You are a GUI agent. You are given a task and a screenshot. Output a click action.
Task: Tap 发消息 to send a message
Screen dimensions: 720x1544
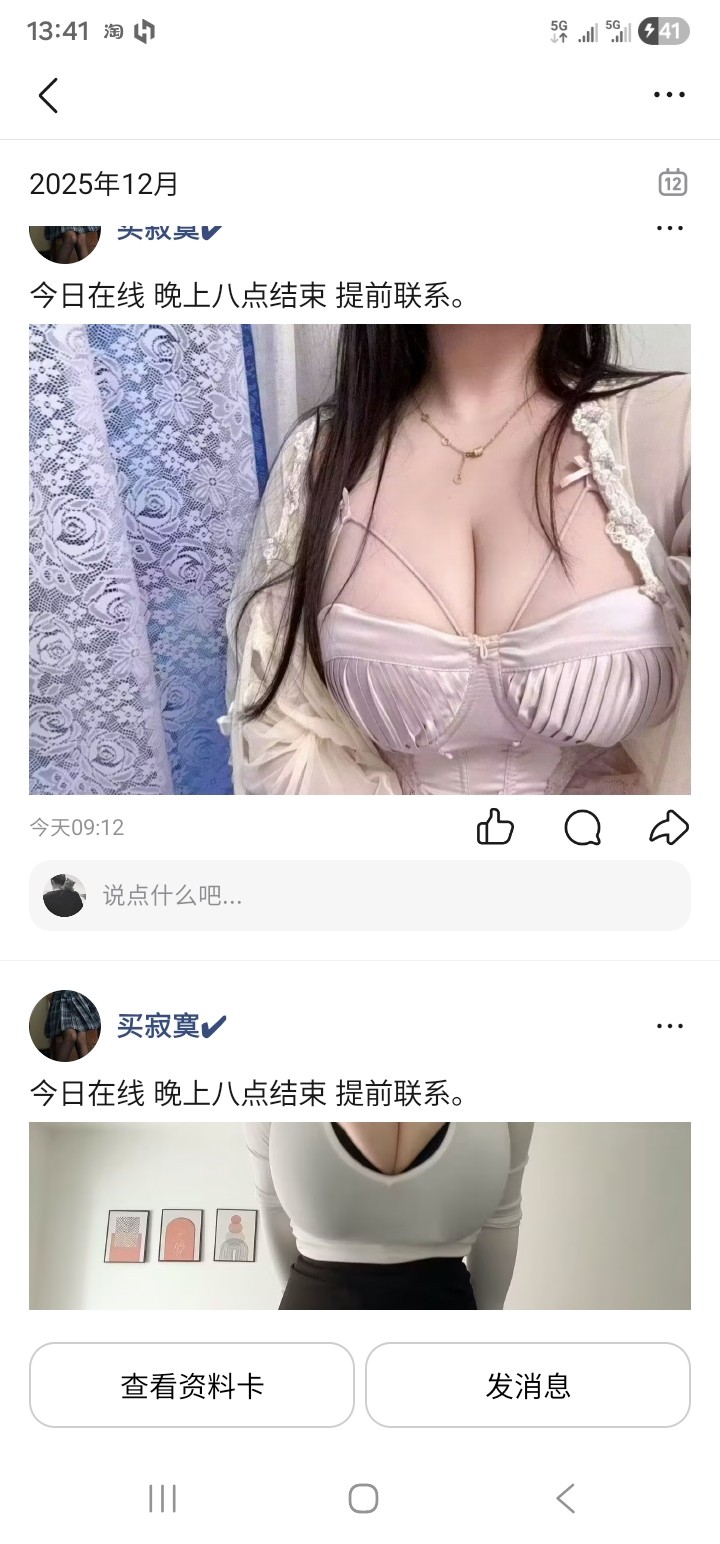(x=528, y=1385)
